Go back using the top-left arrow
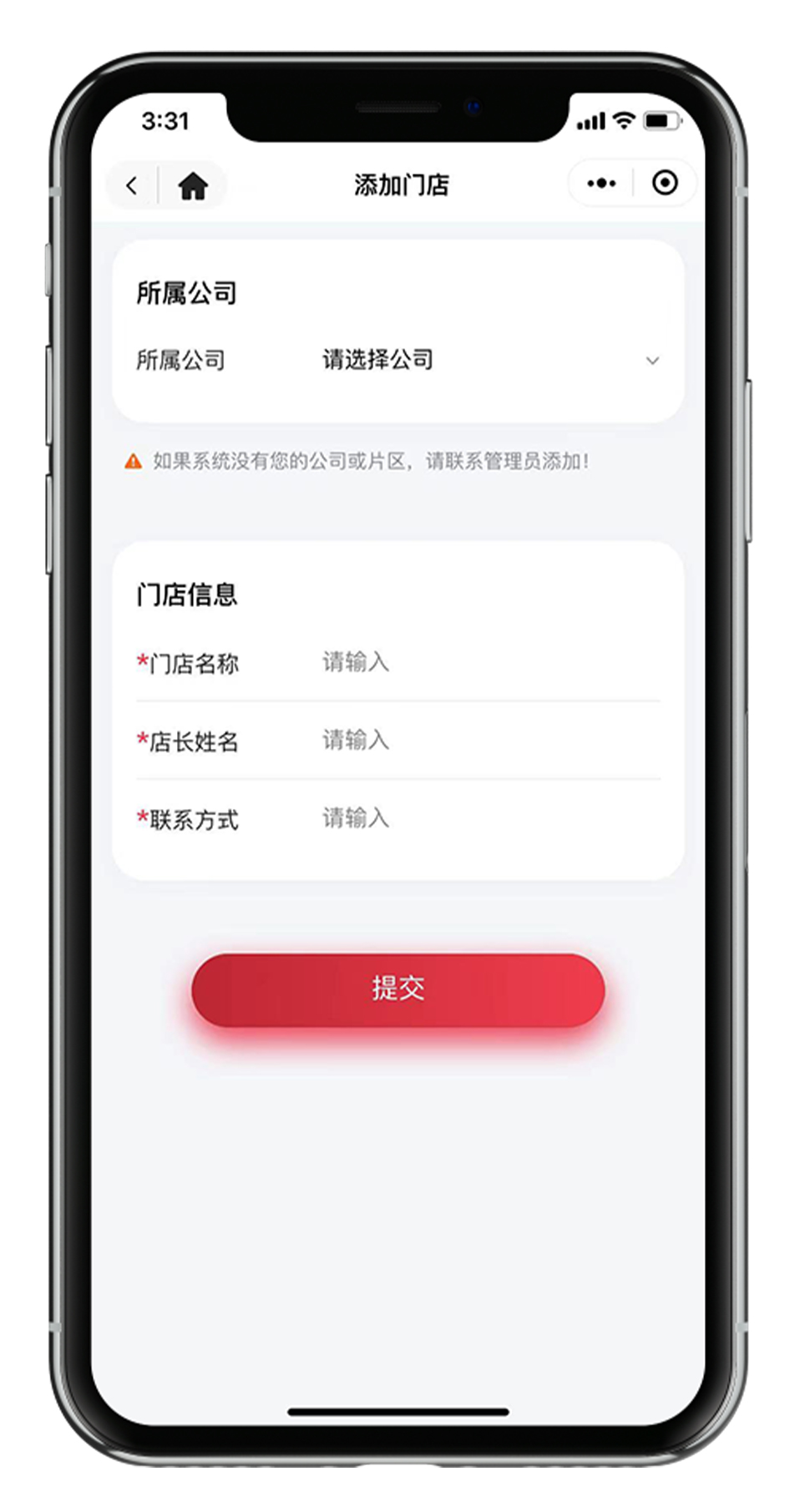The width and height of the screenshot is (800, 1512). pos(132,185)
